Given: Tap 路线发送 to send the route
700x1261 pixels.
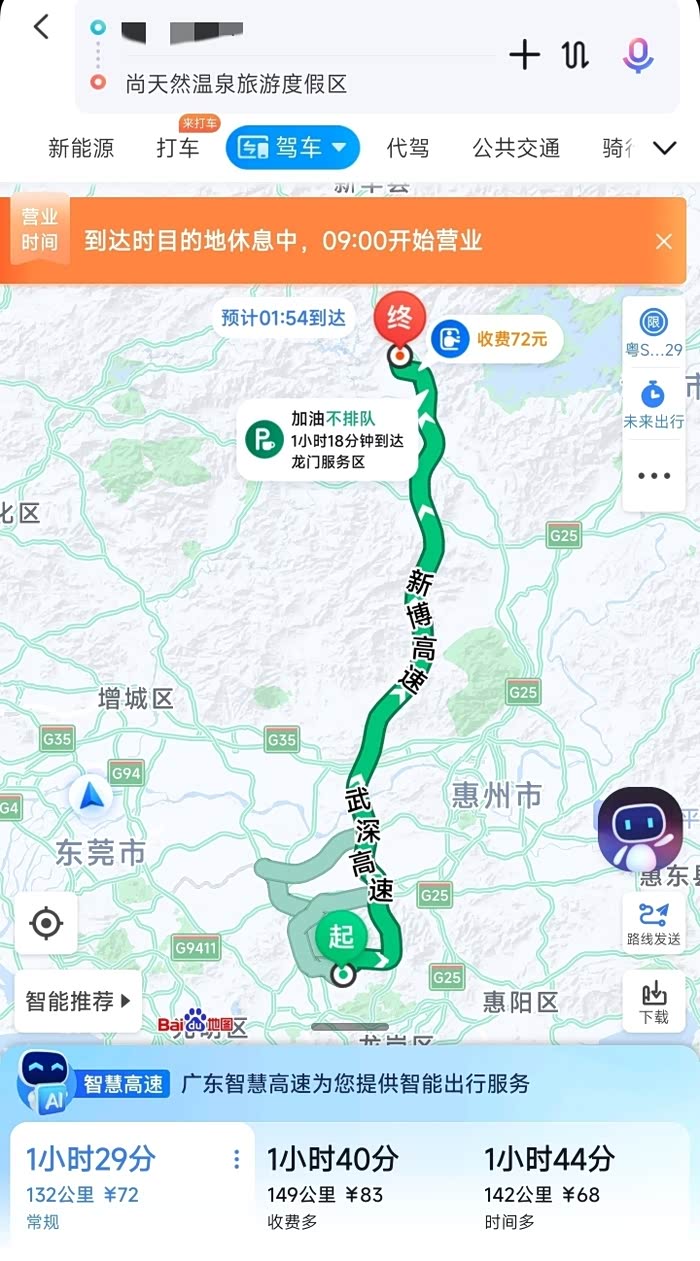Looking at the screenshot, I should point(654,923).
